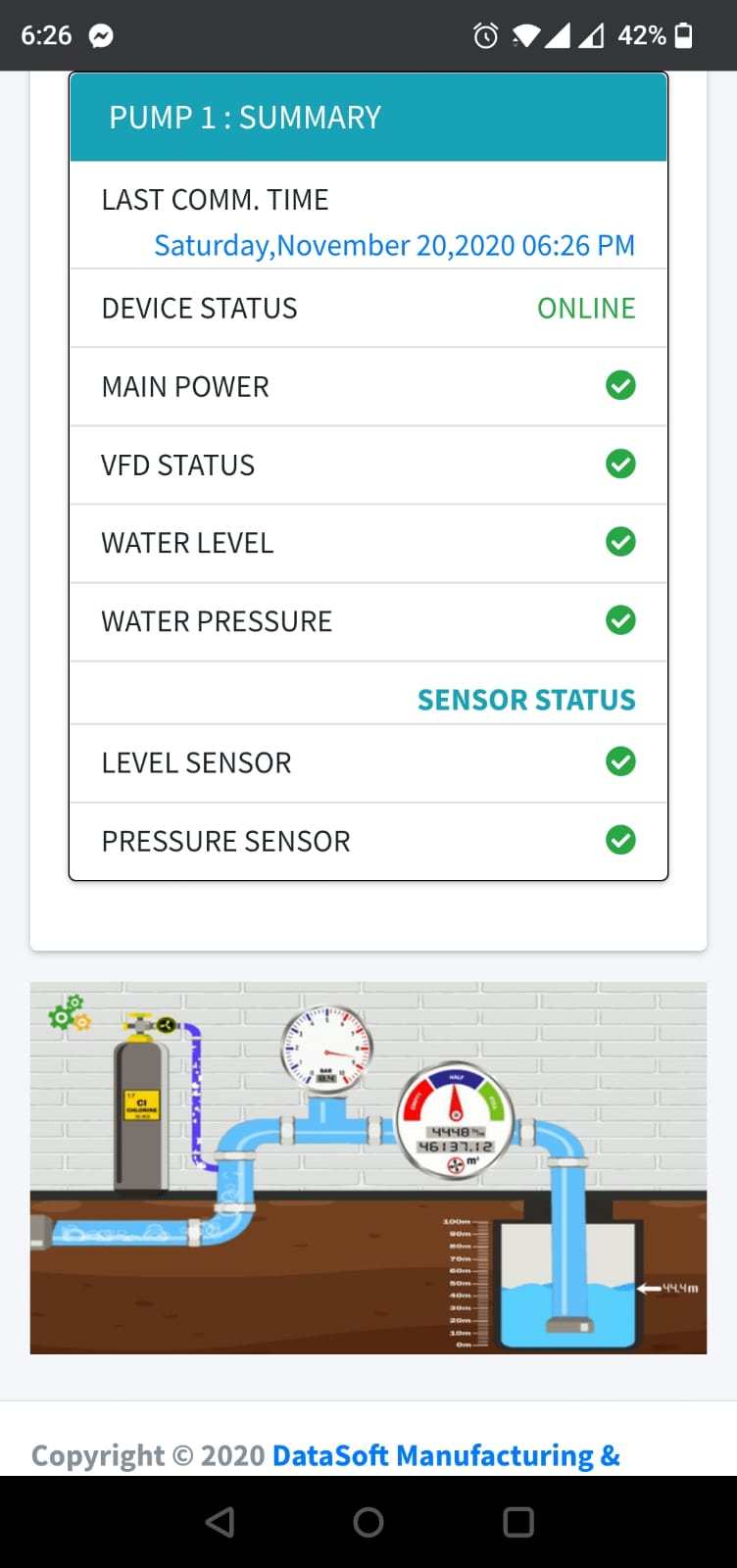Return to the home screen
Image resolution: width=737 pixels, height=1568 pixels.
pyautogui.click(x=368, y=1522)
